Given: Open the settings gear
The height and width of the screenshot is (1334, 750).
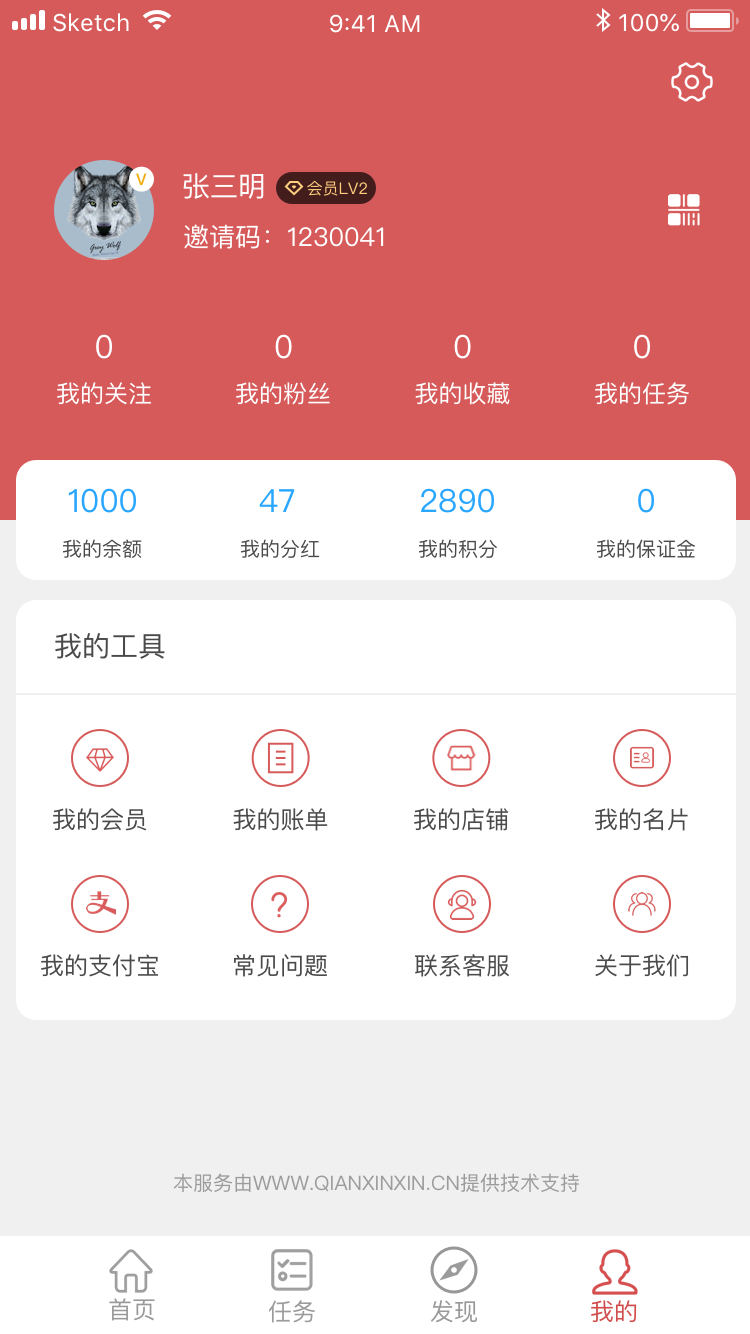Looking at the screenshot, I should 690,83.
